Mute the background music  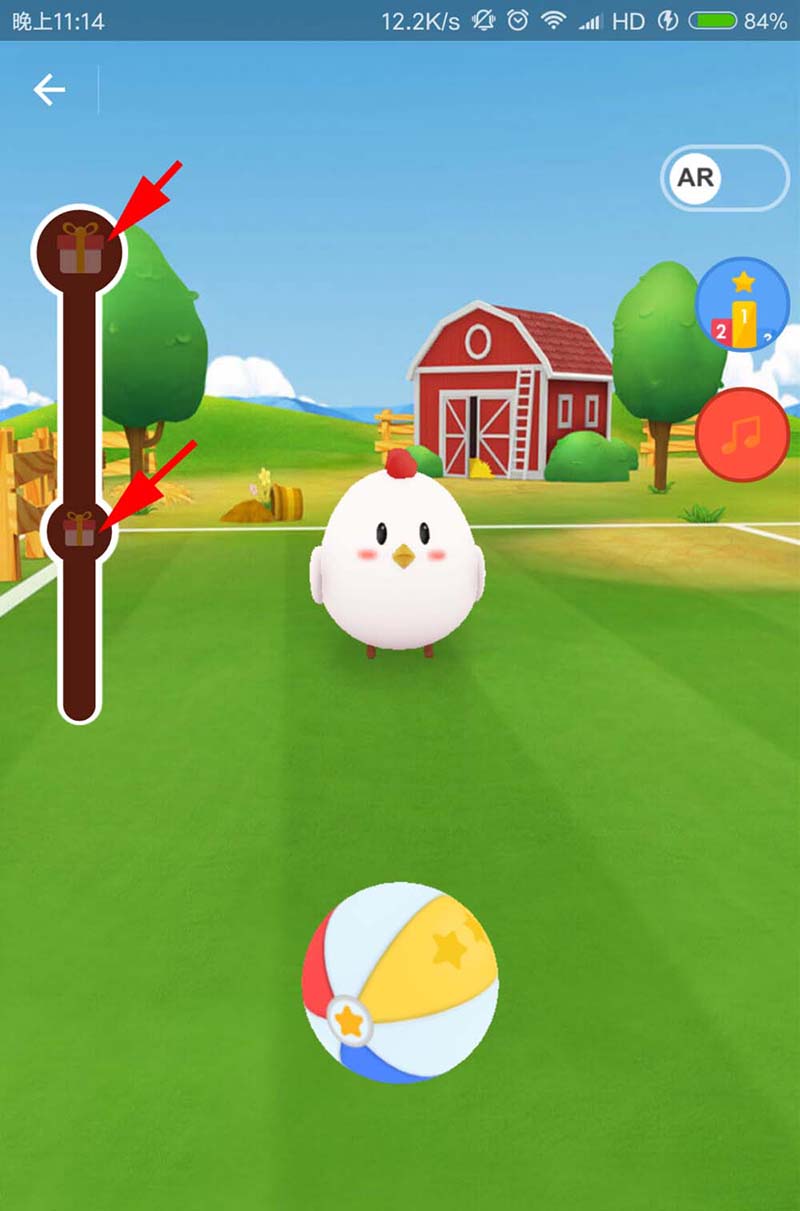743,434
